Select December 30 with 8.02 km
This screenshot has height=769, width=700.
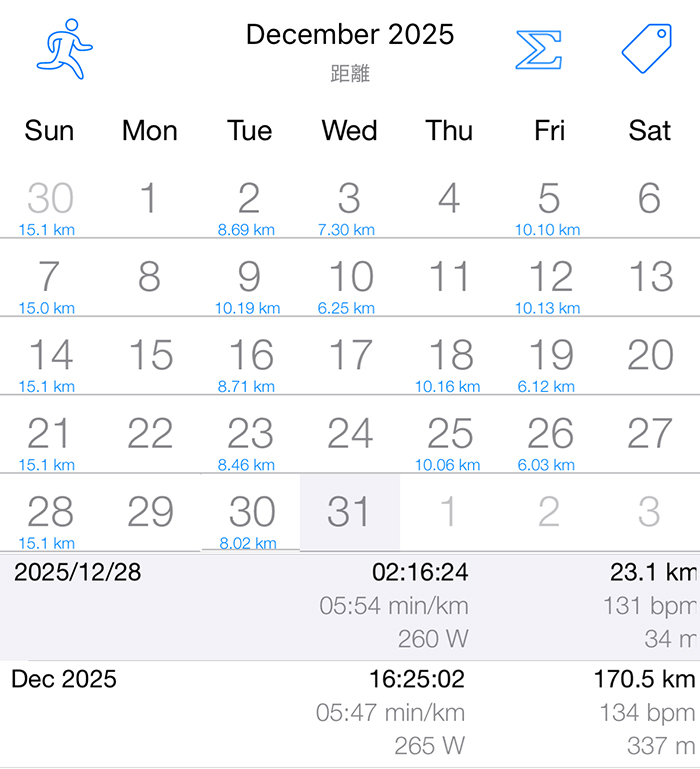[250, 518]
